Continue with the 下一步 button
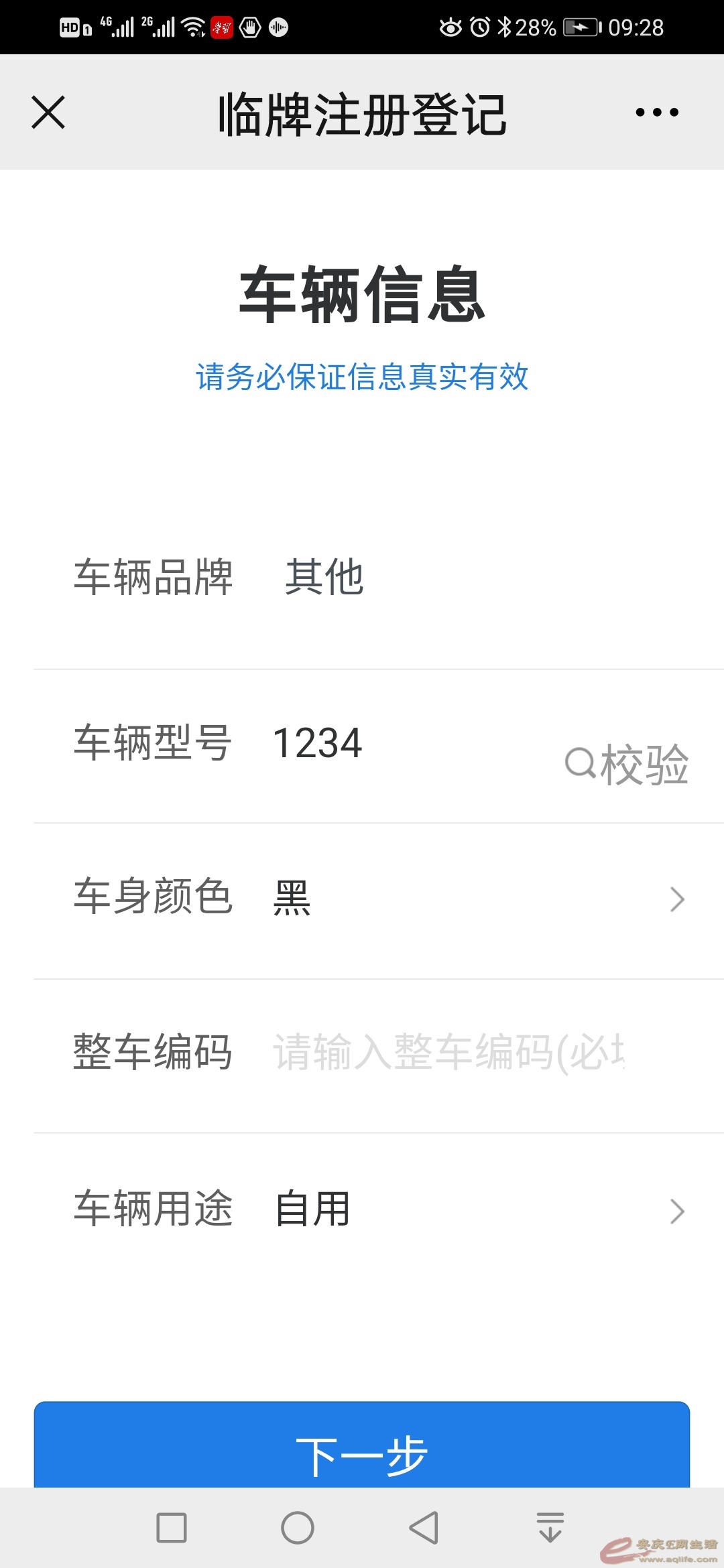 (362, 1453)
